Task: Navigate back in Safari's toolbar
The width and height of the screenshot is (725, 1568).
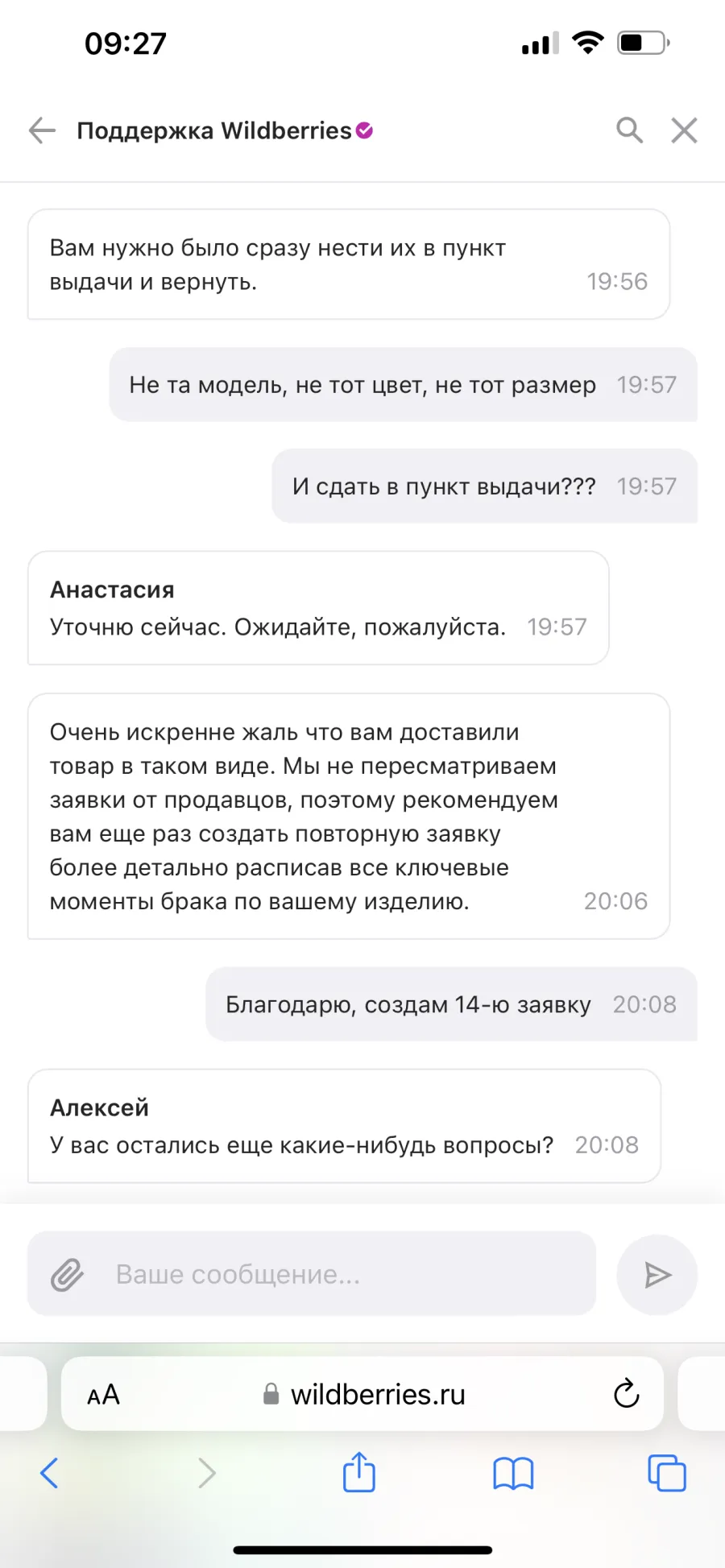Action: coord(49,1473)
